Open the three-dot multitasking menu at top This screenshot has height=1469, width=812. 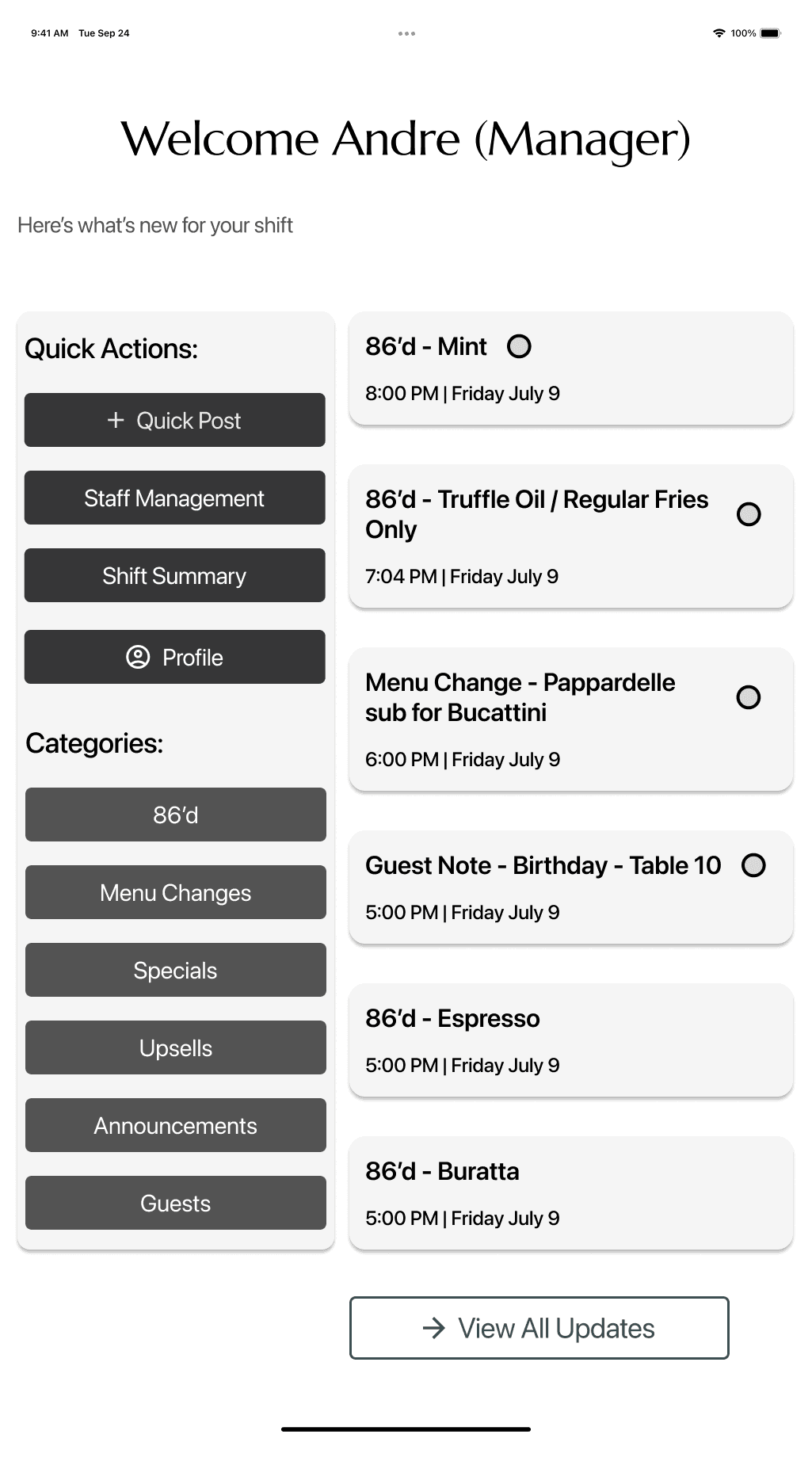(406, 33)
